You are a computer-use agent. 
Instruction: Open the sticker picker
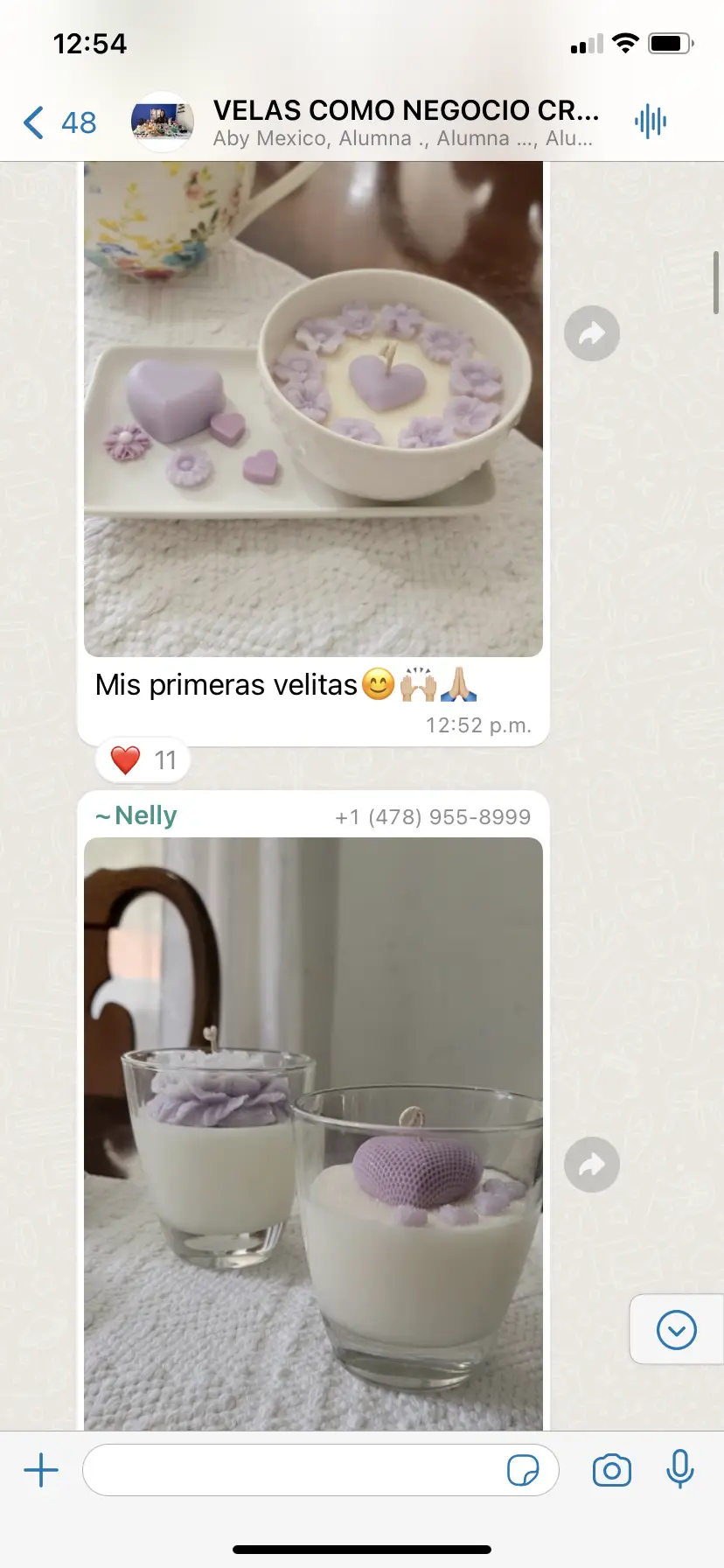523,1470
